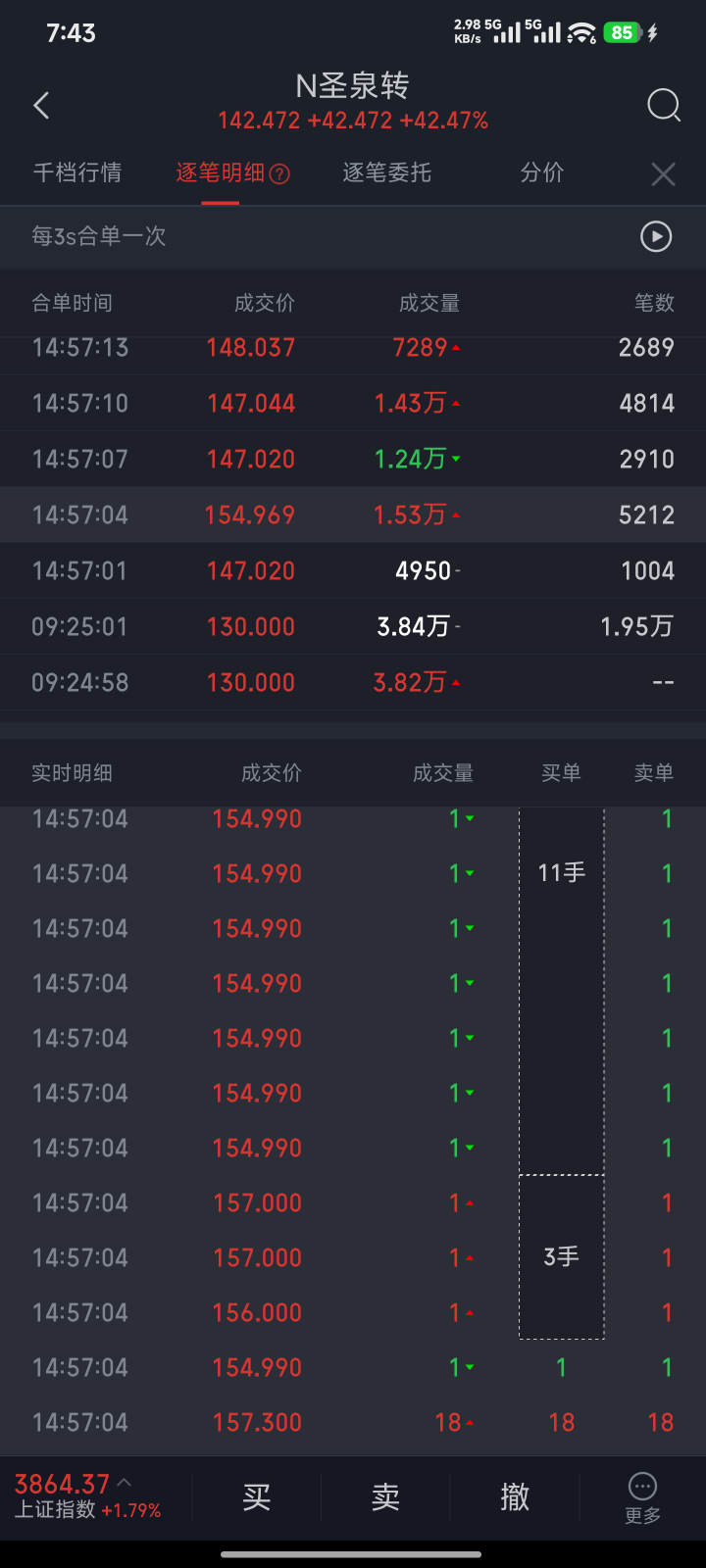Open the 更多 menu
Image resolution: width=706 pixels, height=1568 pixels.
pyautogui.click(x=643, y=1498)
